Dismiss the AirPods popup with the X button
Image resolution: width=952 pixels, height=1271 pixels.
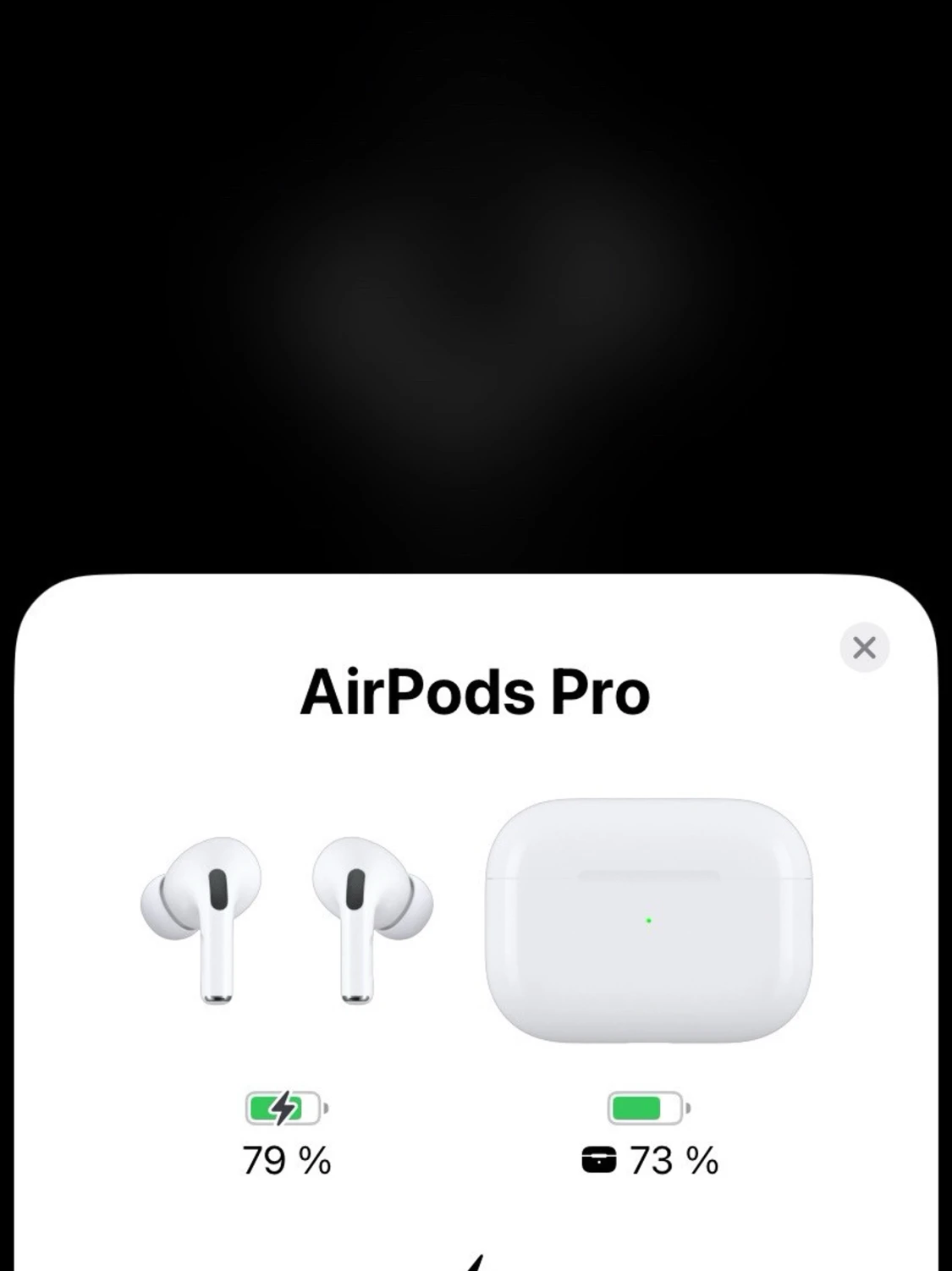[x=864, y=647]
